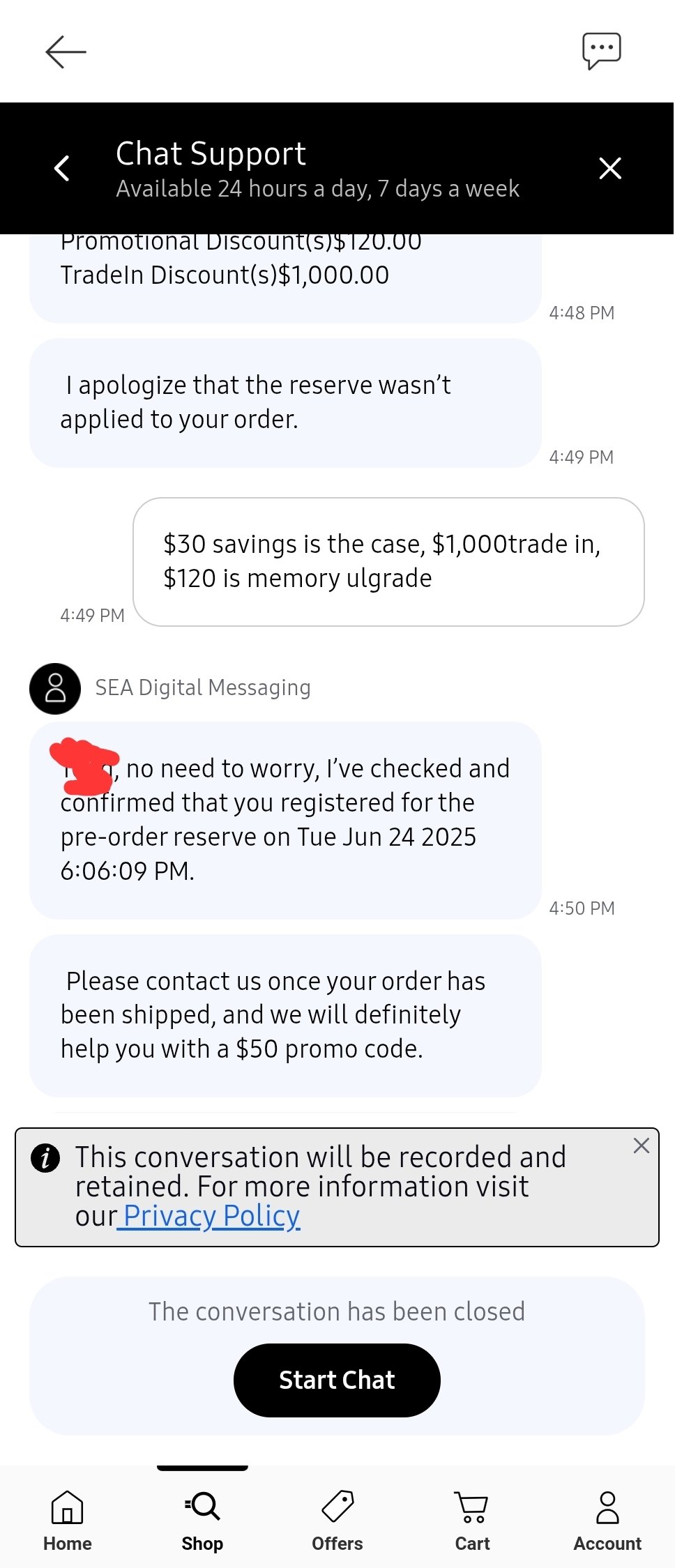The height and width of the screenshot is (1568, 675).
Task: Start a new chat
Action: [337, 1380]
